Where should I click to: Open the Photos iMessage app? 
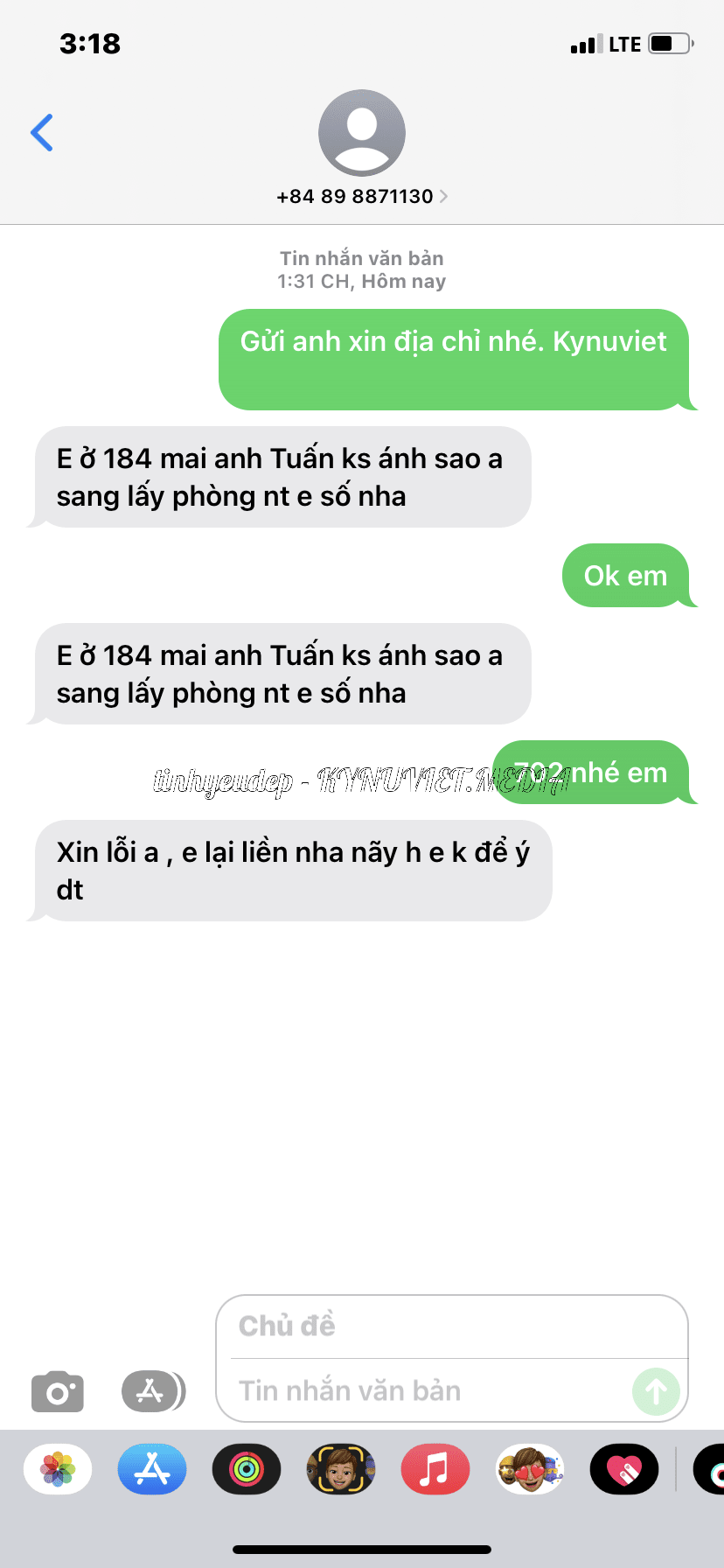(x=58, y=1469)
